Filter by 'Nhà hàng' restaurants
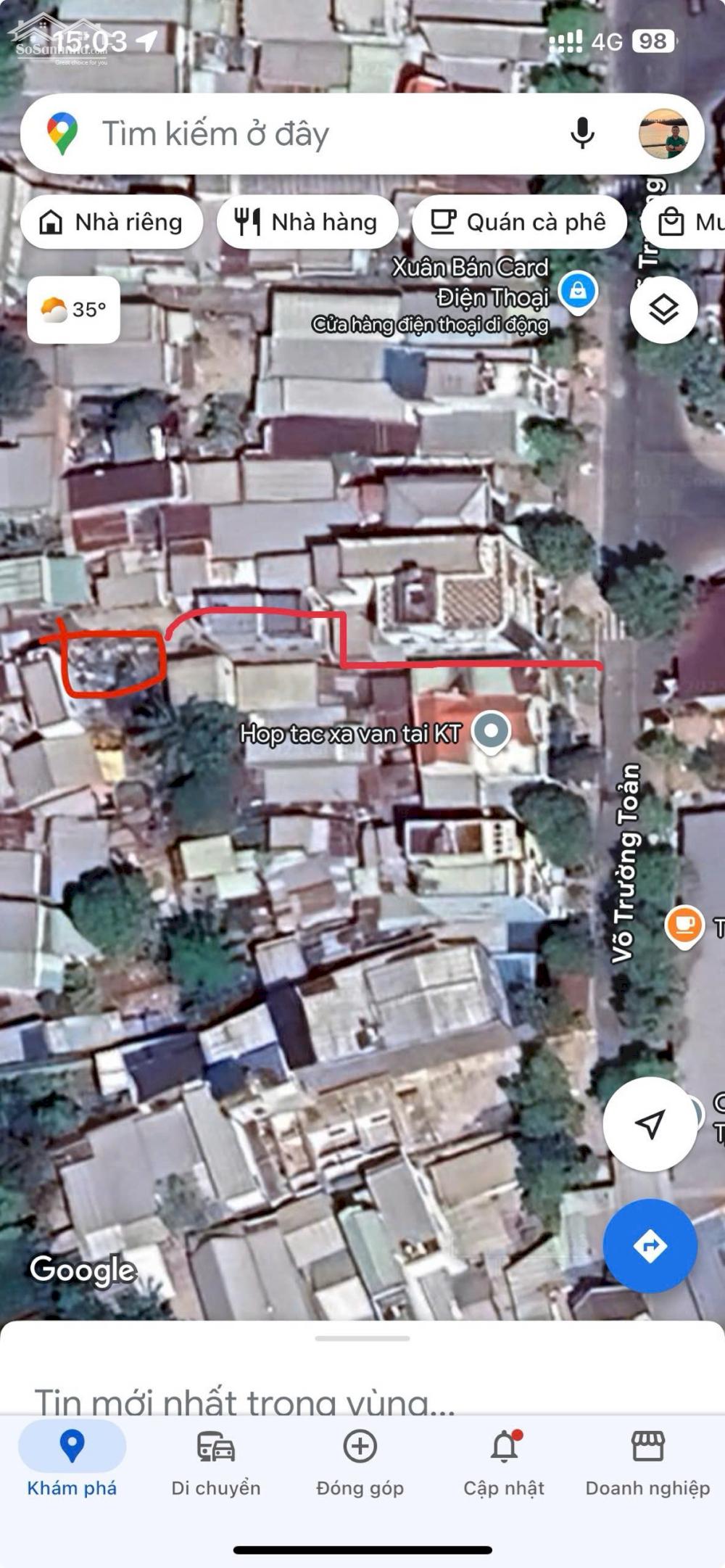The image size is (725, 1568). click(x=307, y=222)
